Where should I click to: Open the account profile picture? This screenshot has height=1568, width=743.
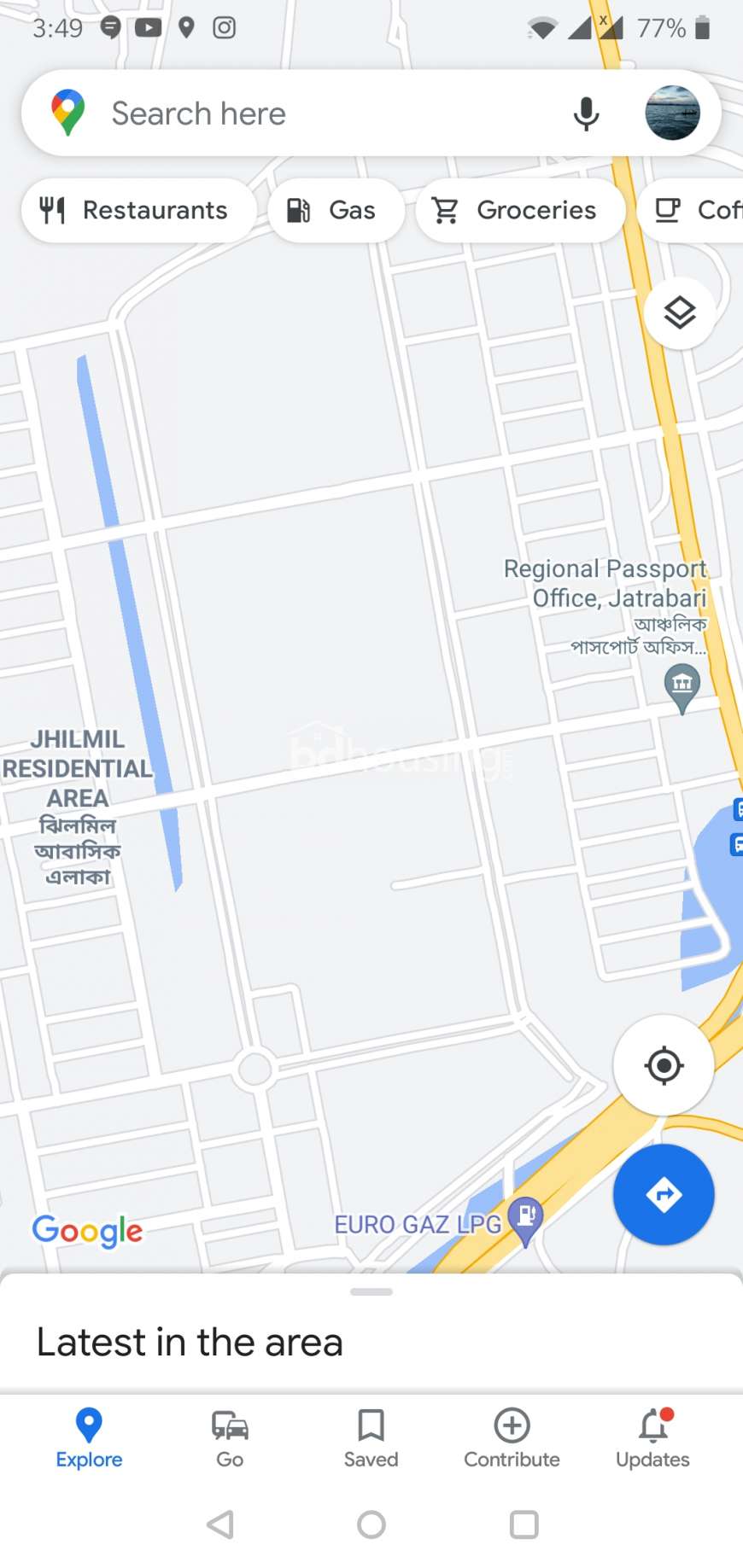[x=672, y=113]
